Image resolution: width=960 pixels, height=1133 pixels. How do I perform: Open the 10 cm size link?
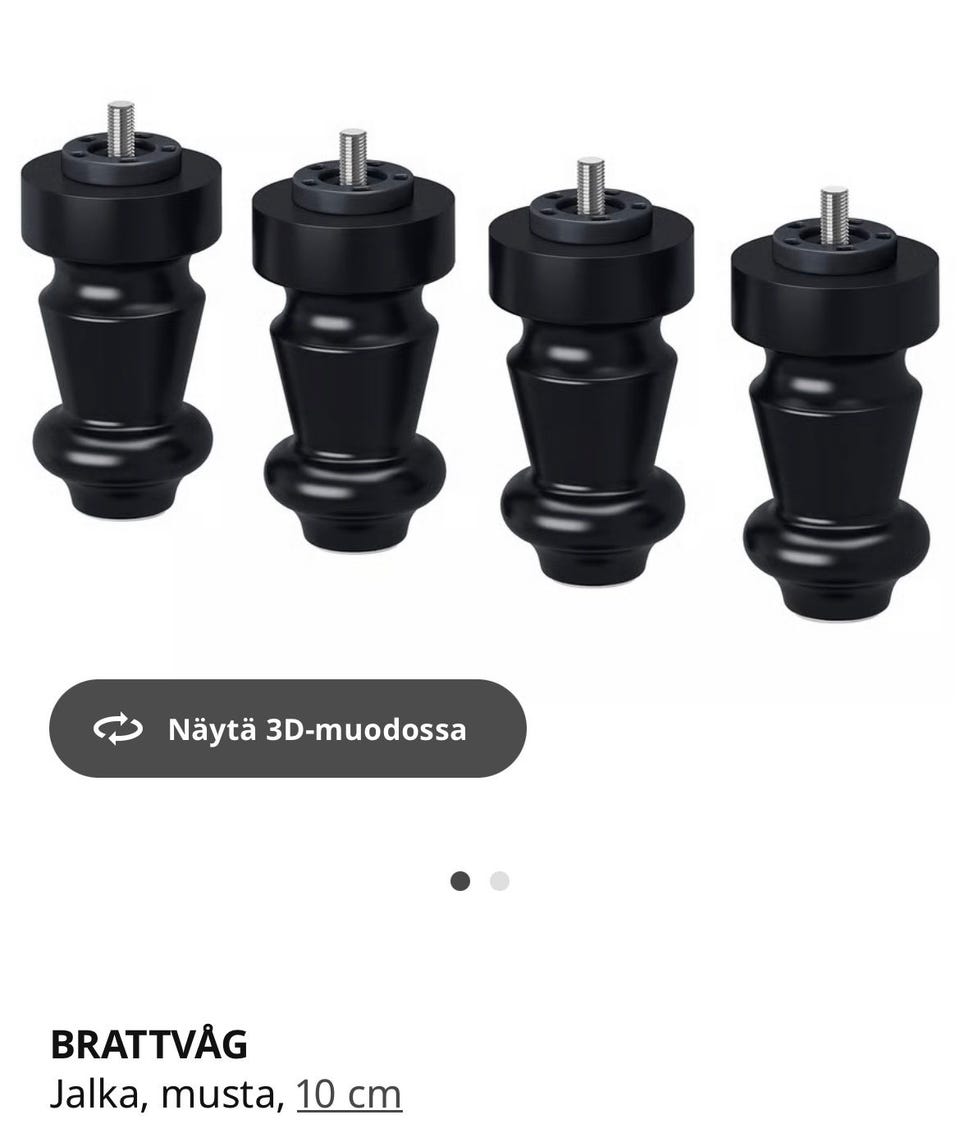[x=348, y=1095]
